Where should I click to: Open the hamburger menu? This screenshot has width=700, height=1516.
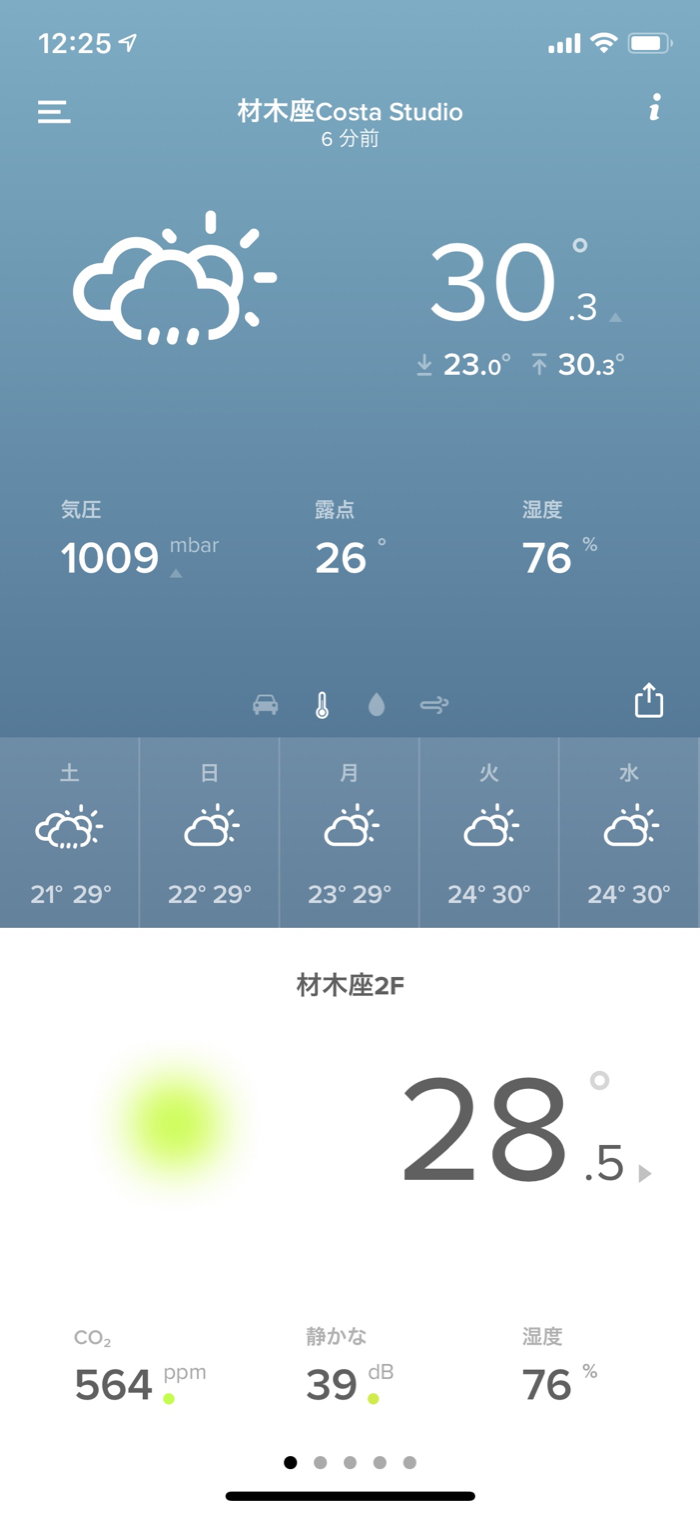[54, 112]
